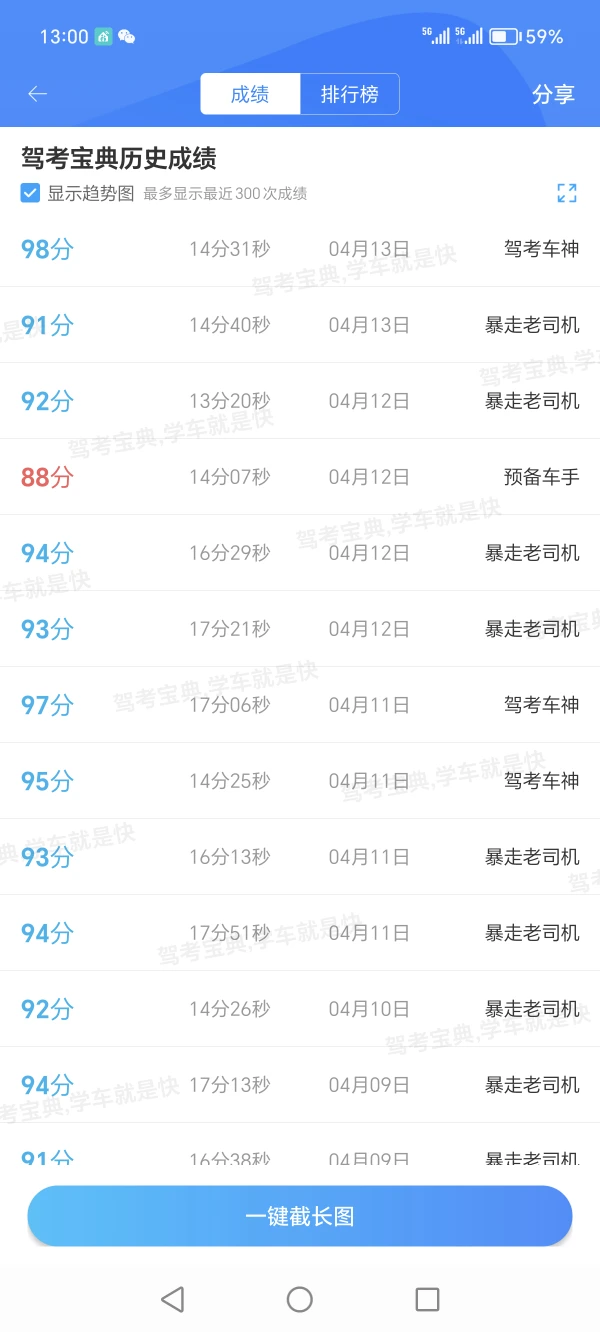Switch to the 排行榜 tab
The height and width of the screenshot is (1332, 600).
(x=350, y=94)
